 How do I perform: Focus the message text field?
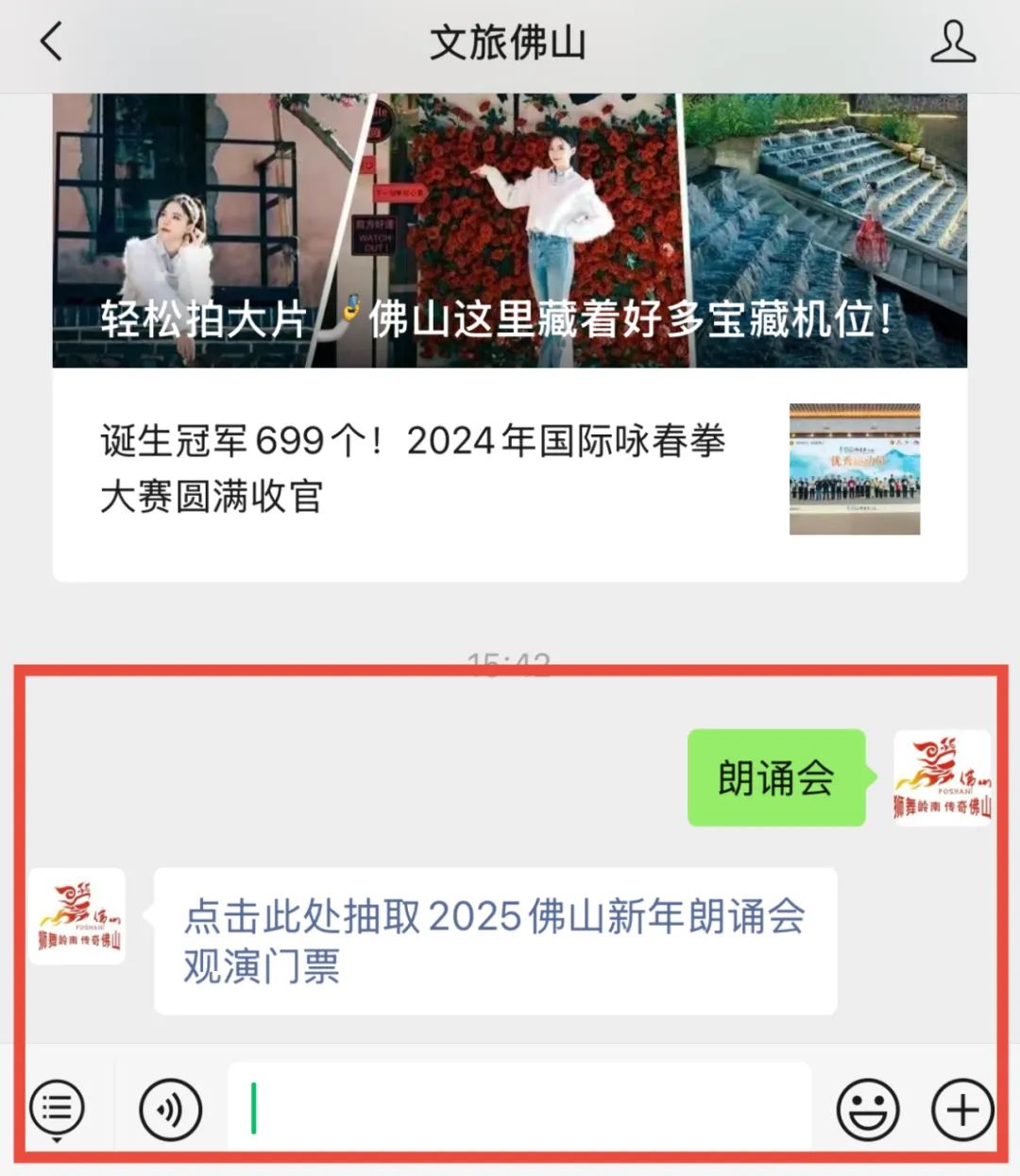518,1107
